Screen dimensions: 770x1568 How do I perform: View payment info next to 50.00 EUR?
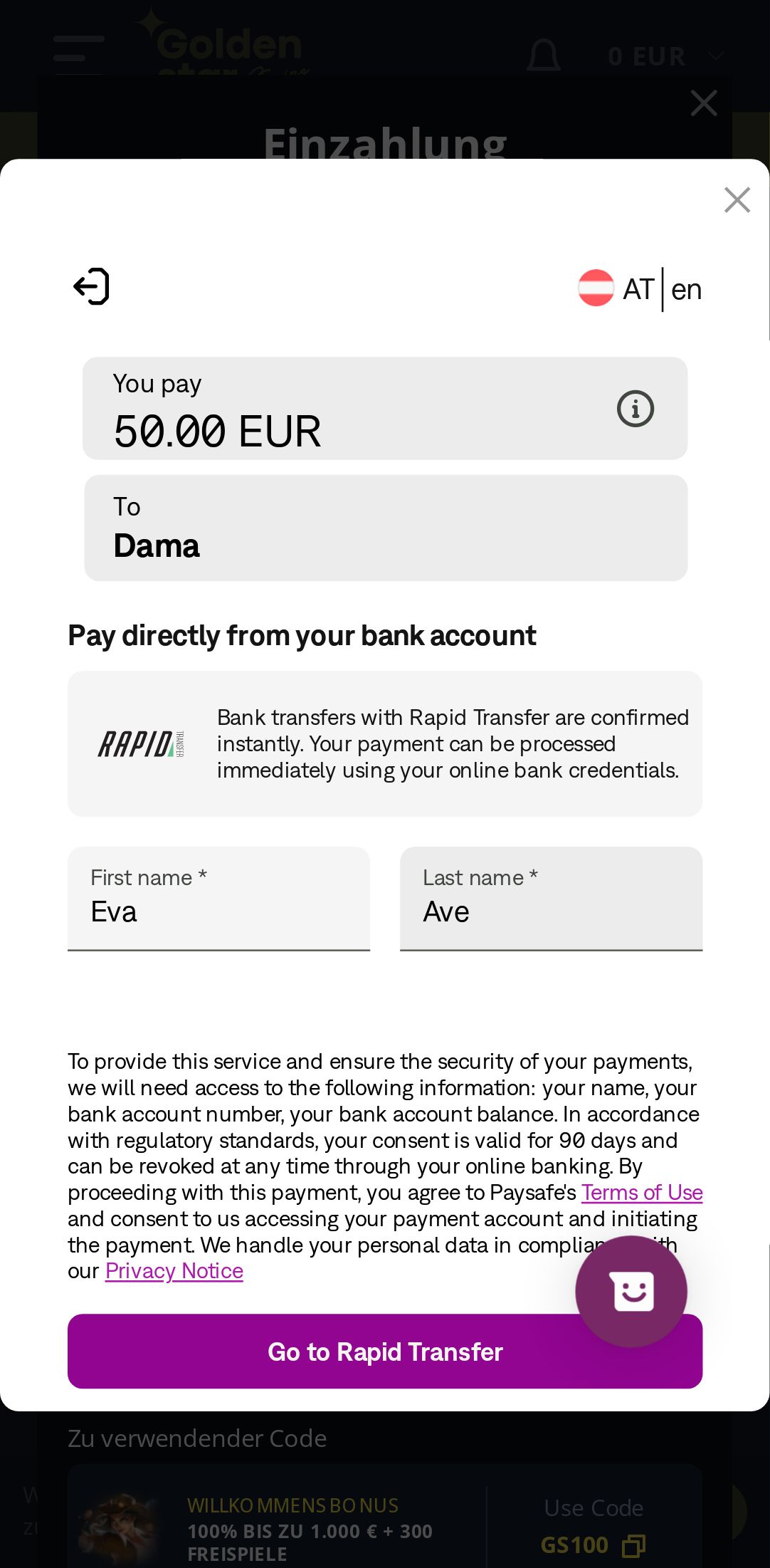635,409
